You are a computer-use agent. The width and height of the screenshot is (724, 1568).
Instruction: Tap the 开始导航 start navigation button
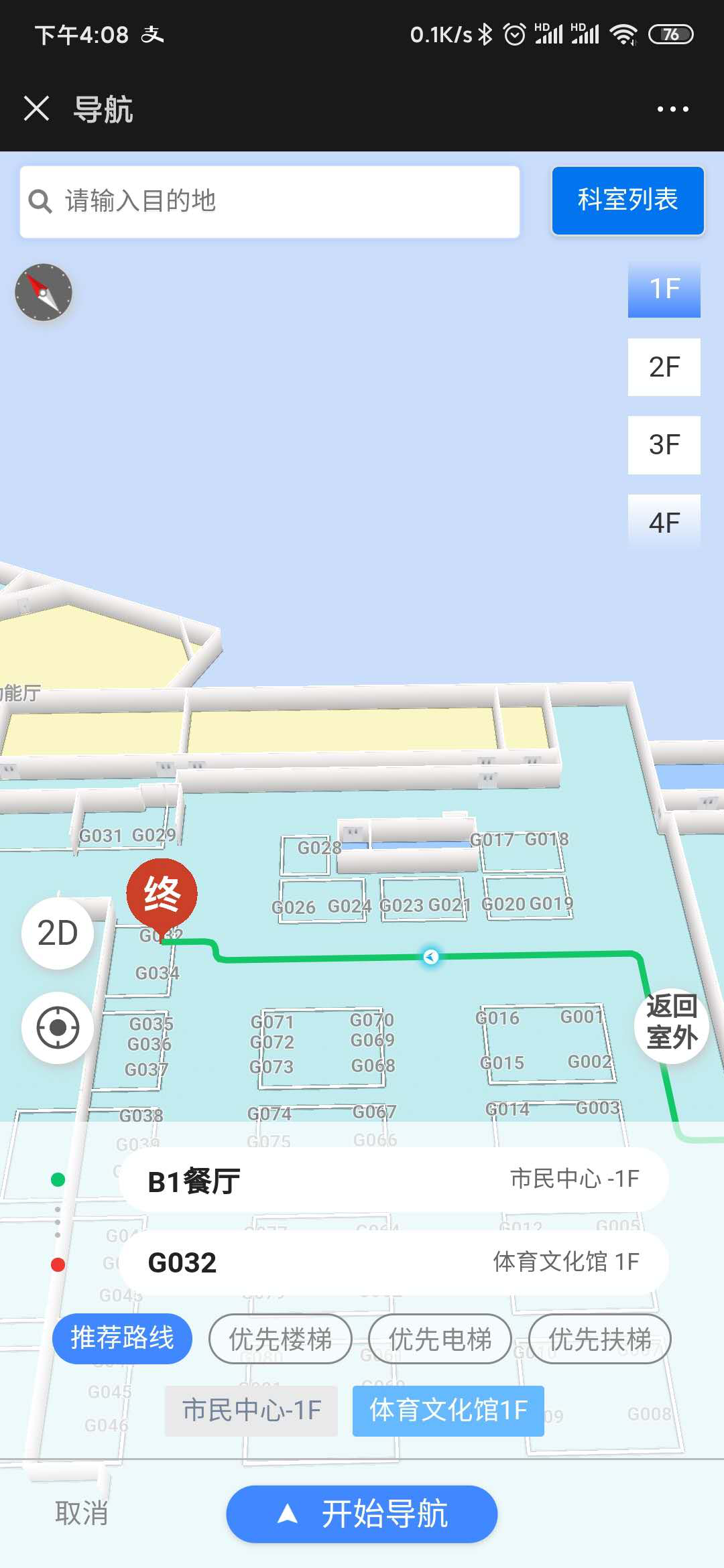click(362, 1513)
